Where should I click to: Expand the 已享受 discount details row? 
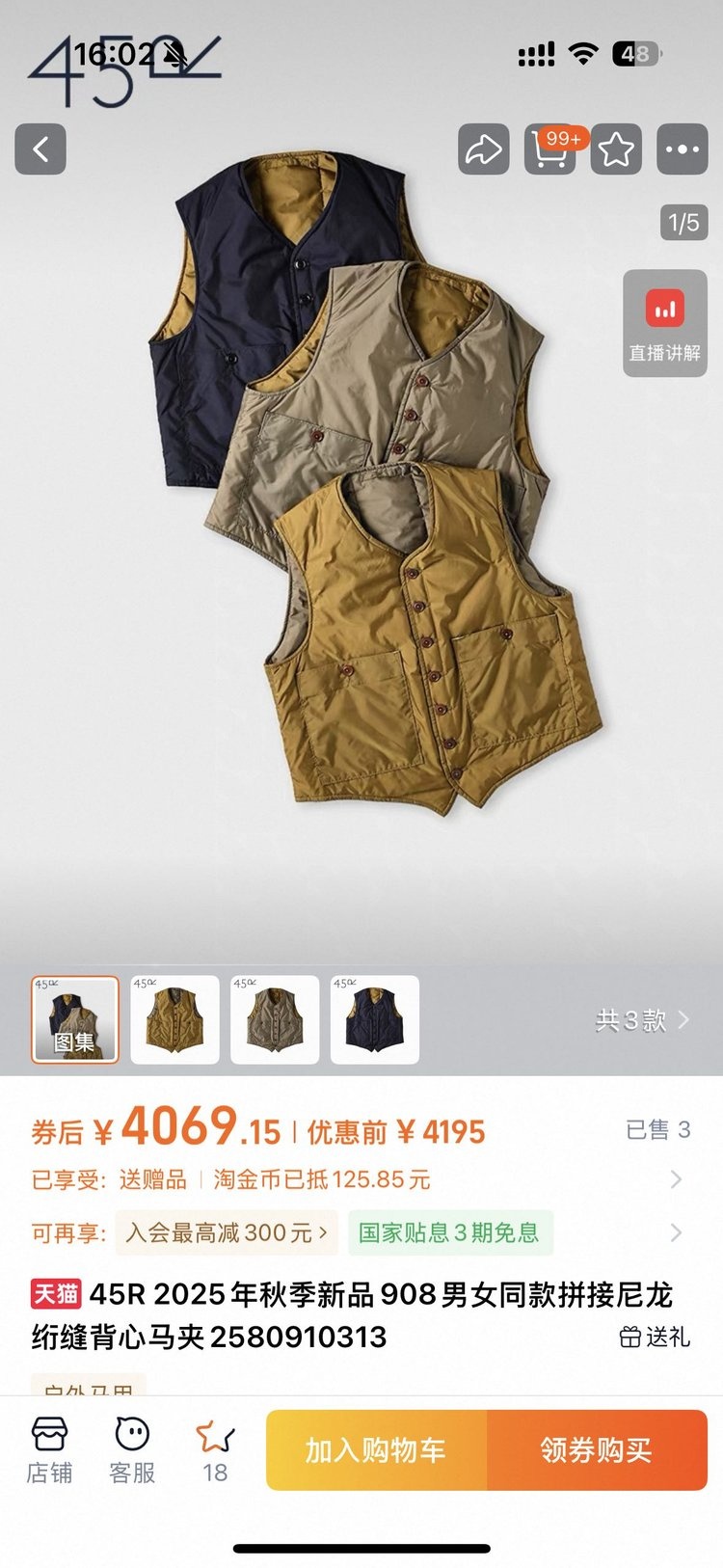675,1179
